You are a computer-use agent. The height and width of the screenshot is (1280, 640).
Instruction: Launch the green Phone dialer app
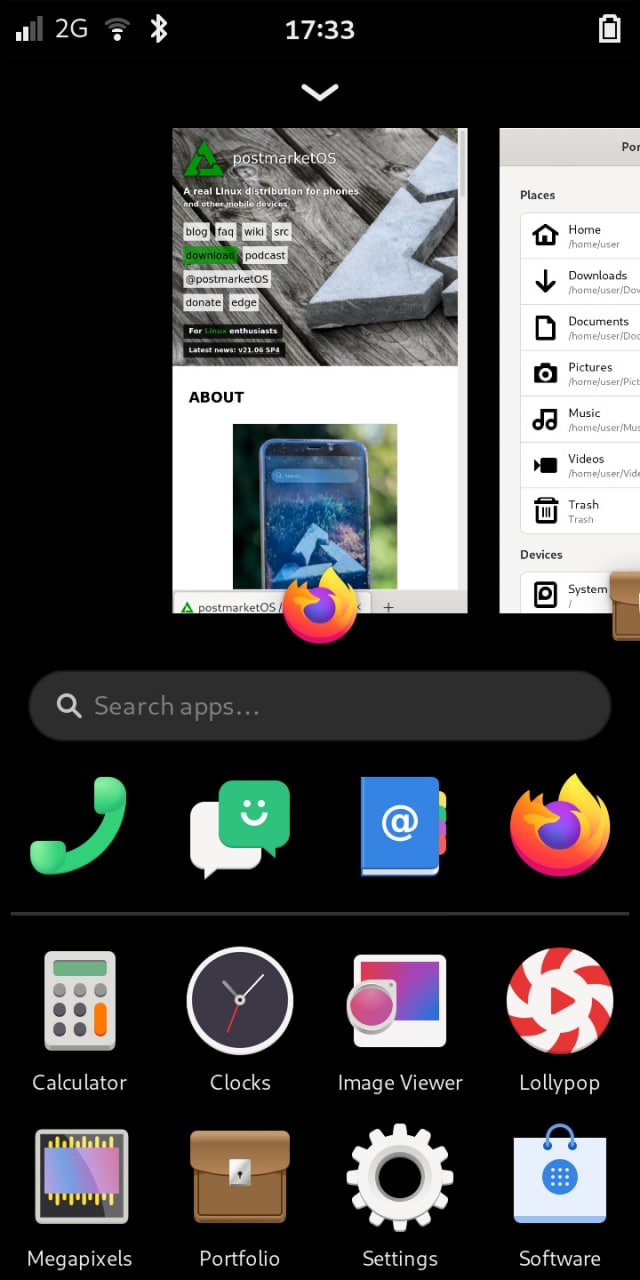[79, 826]
